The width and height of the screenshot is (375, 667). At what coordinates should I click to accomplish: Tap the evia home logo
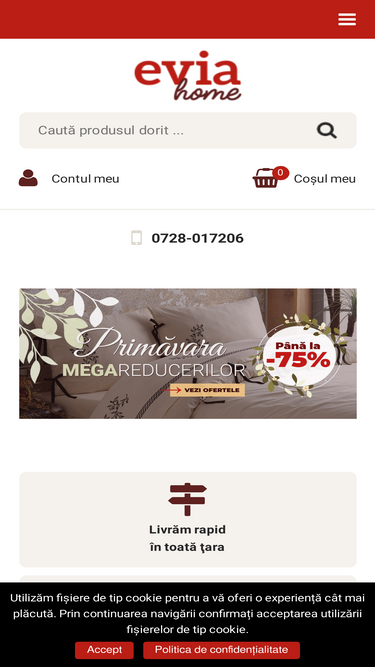(x=188, y=76)
